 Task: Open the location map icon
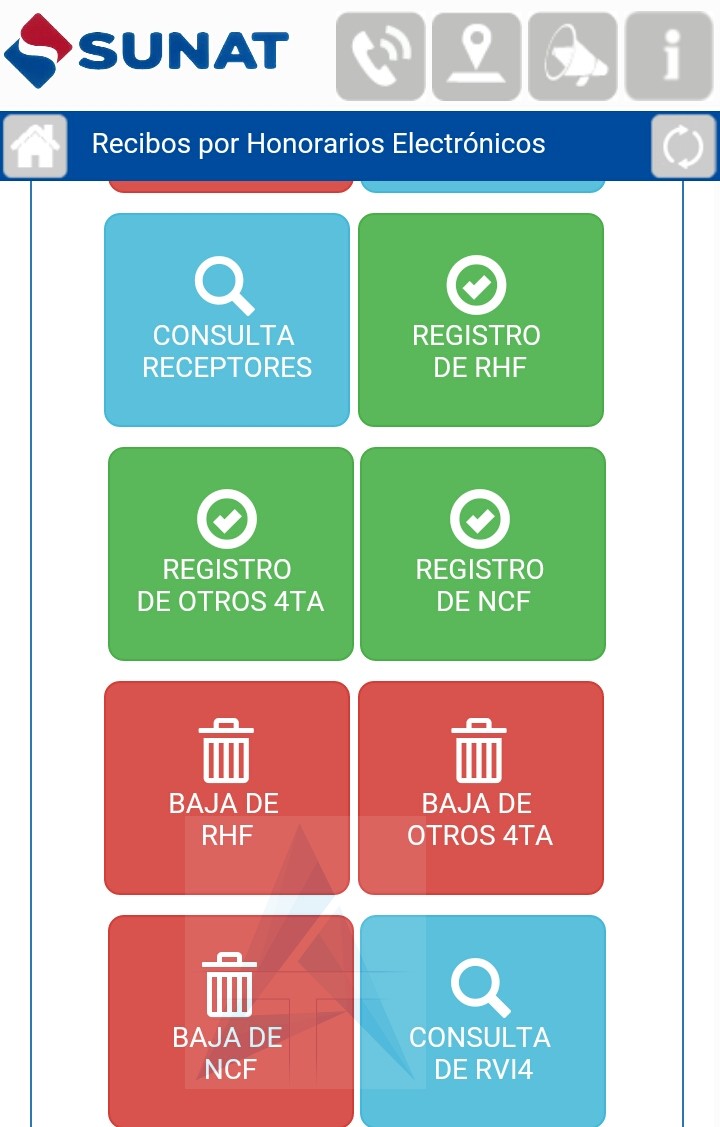pos(476,57)
